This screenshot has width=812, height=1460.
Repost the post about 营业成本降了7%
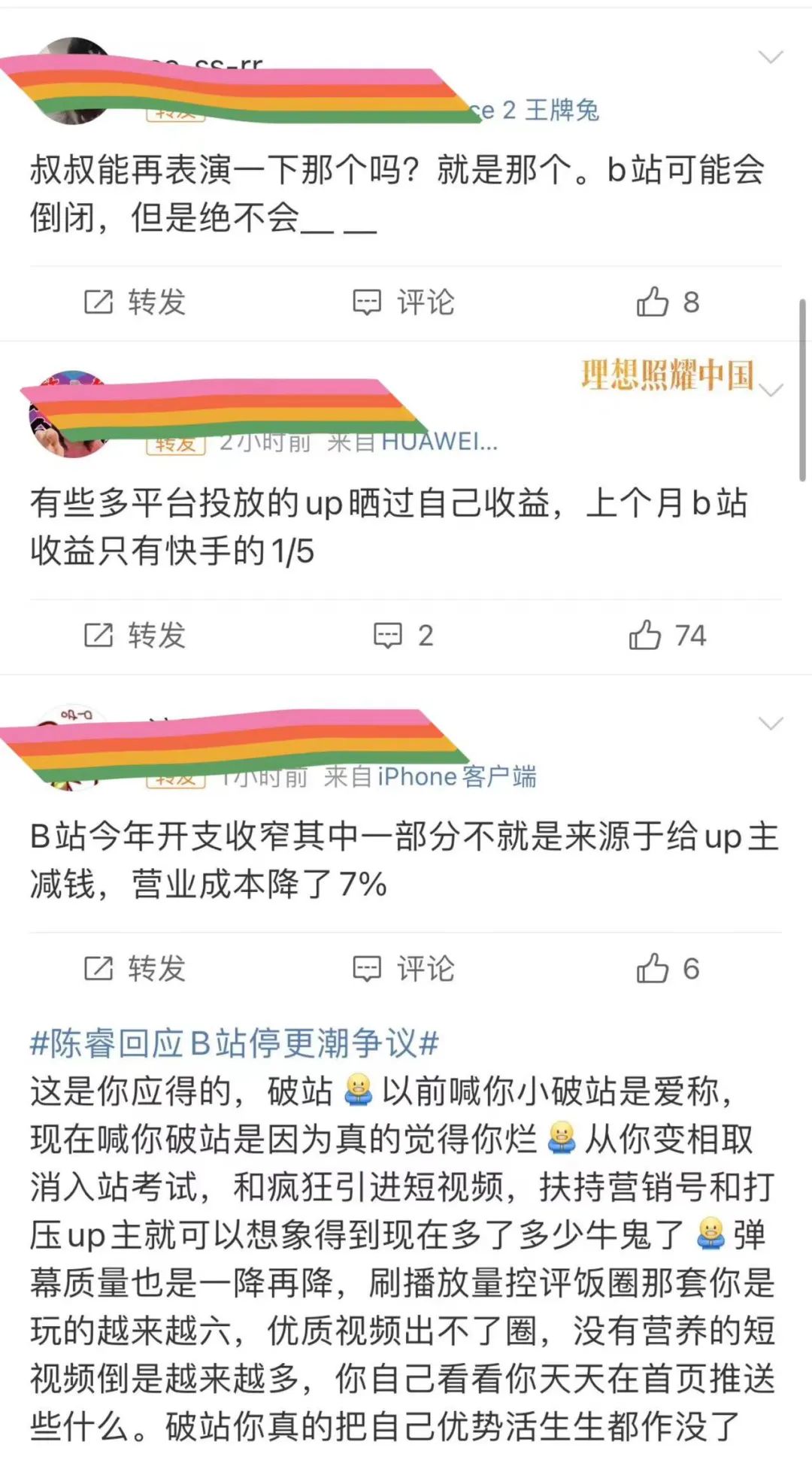135,969
